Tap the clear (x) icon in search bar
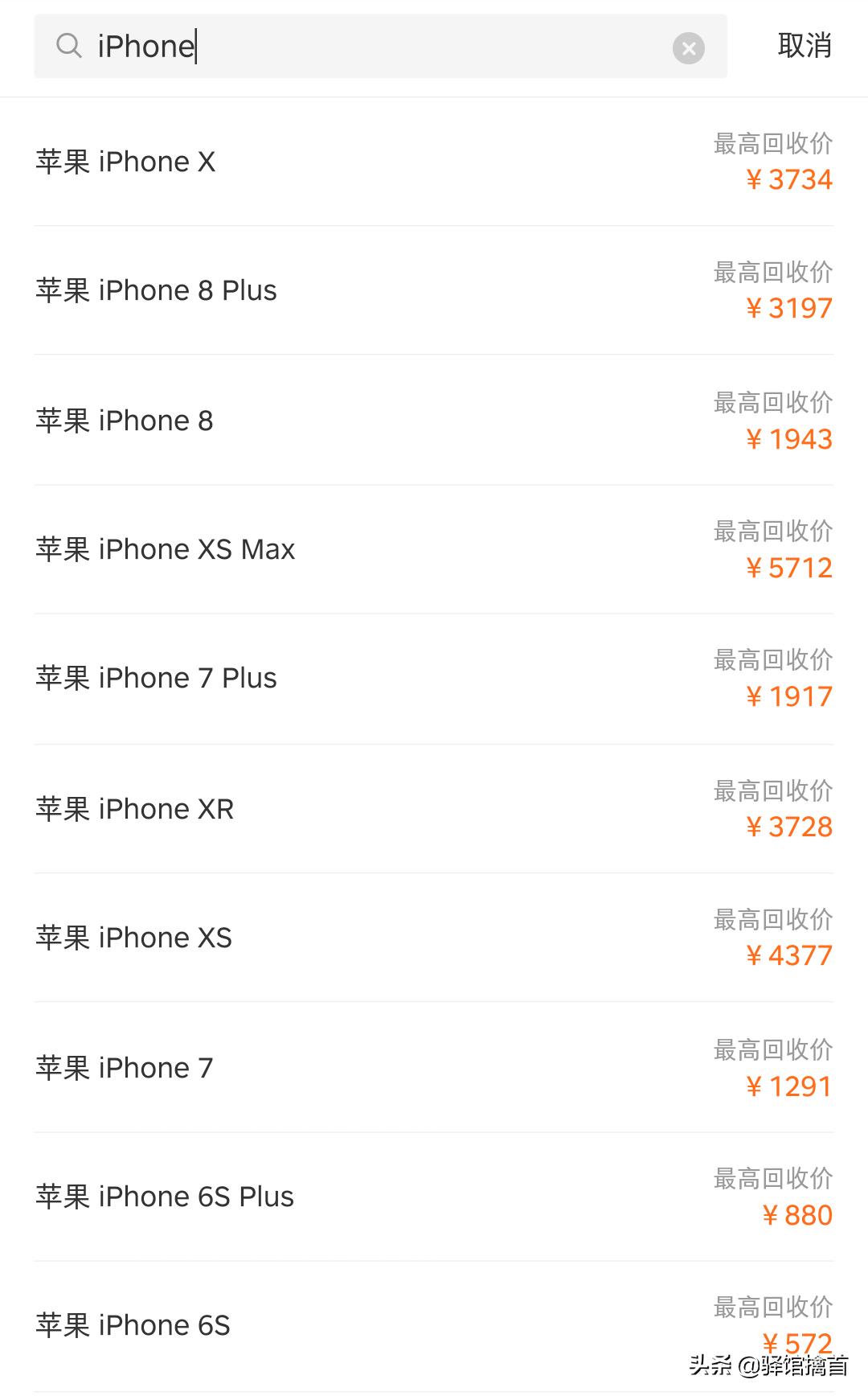Image resolution: width=868 pixels, height=1396 pixels. click(688, 48)
